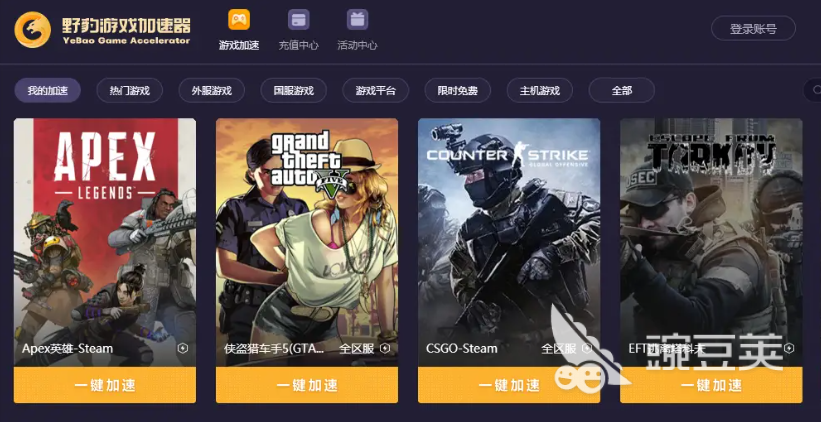Viewport: 821px width, 422px height.
Task: Switch to the 游戏加速 tab
Action: pyautogui.click(x=238, y=29)
